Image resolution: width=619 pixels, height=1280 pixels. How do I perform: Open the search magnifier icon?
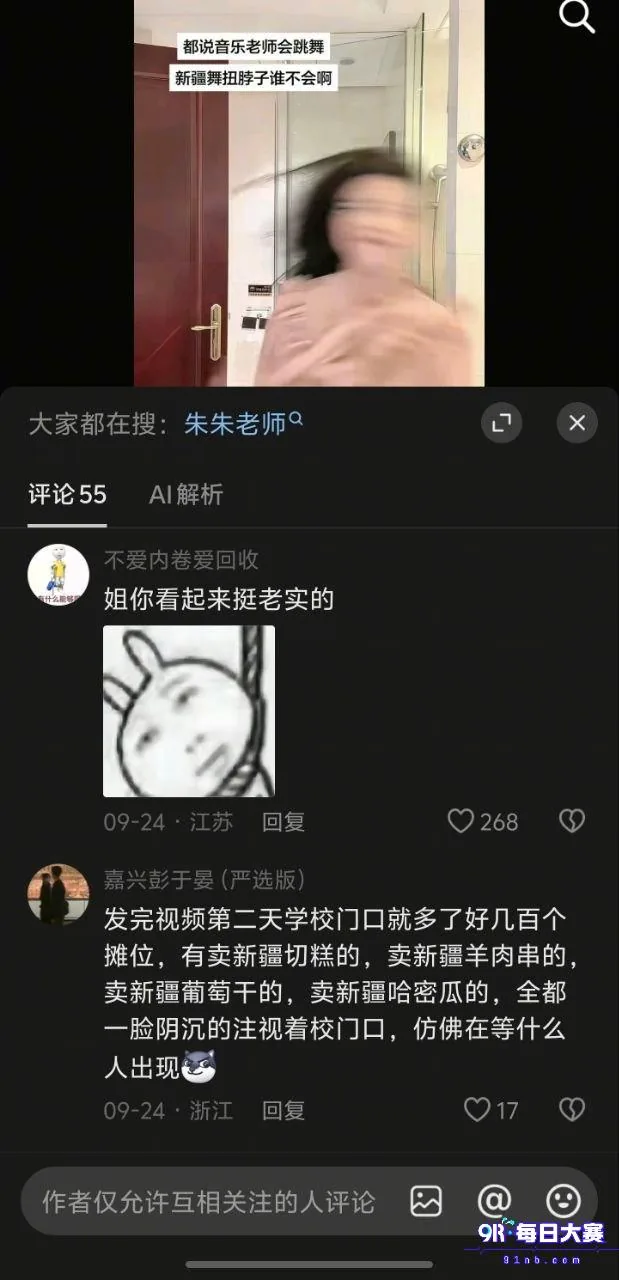(576, 16)
